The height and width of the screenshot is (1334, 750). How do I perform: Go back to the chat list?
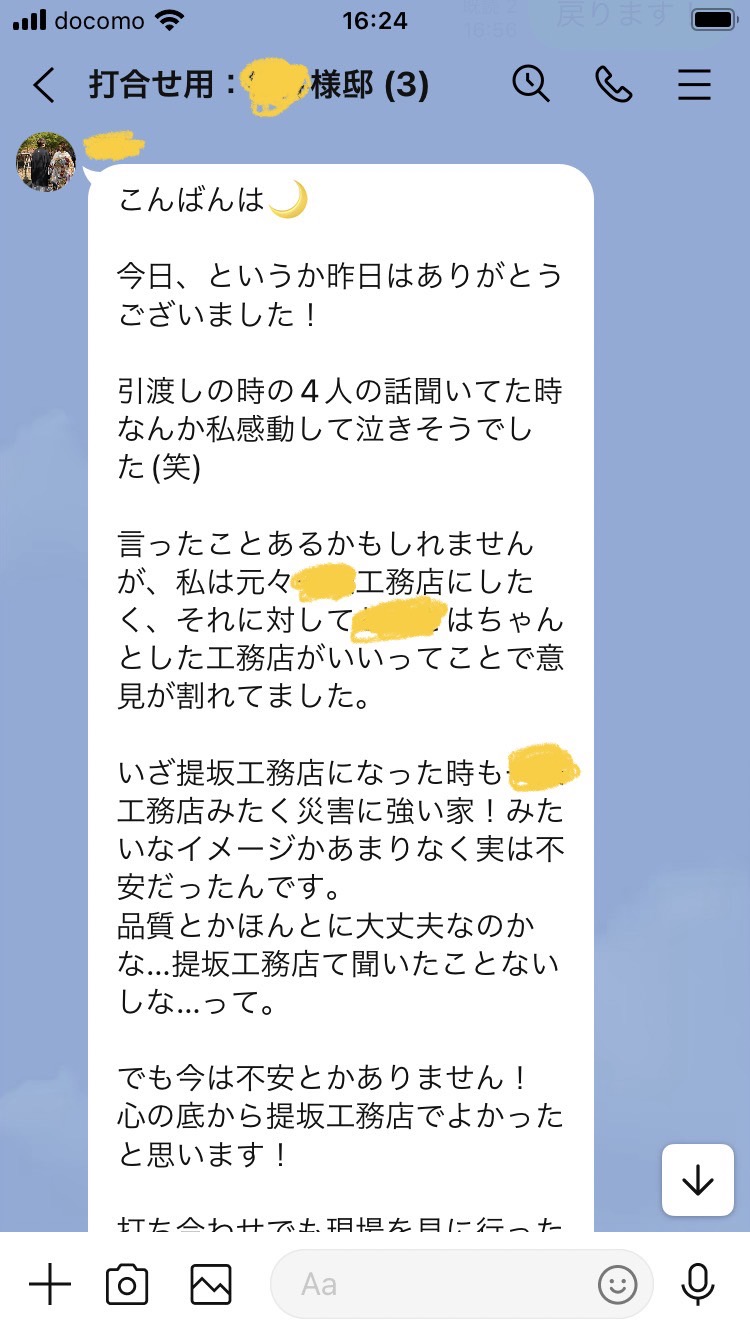[x=43, y=85]
